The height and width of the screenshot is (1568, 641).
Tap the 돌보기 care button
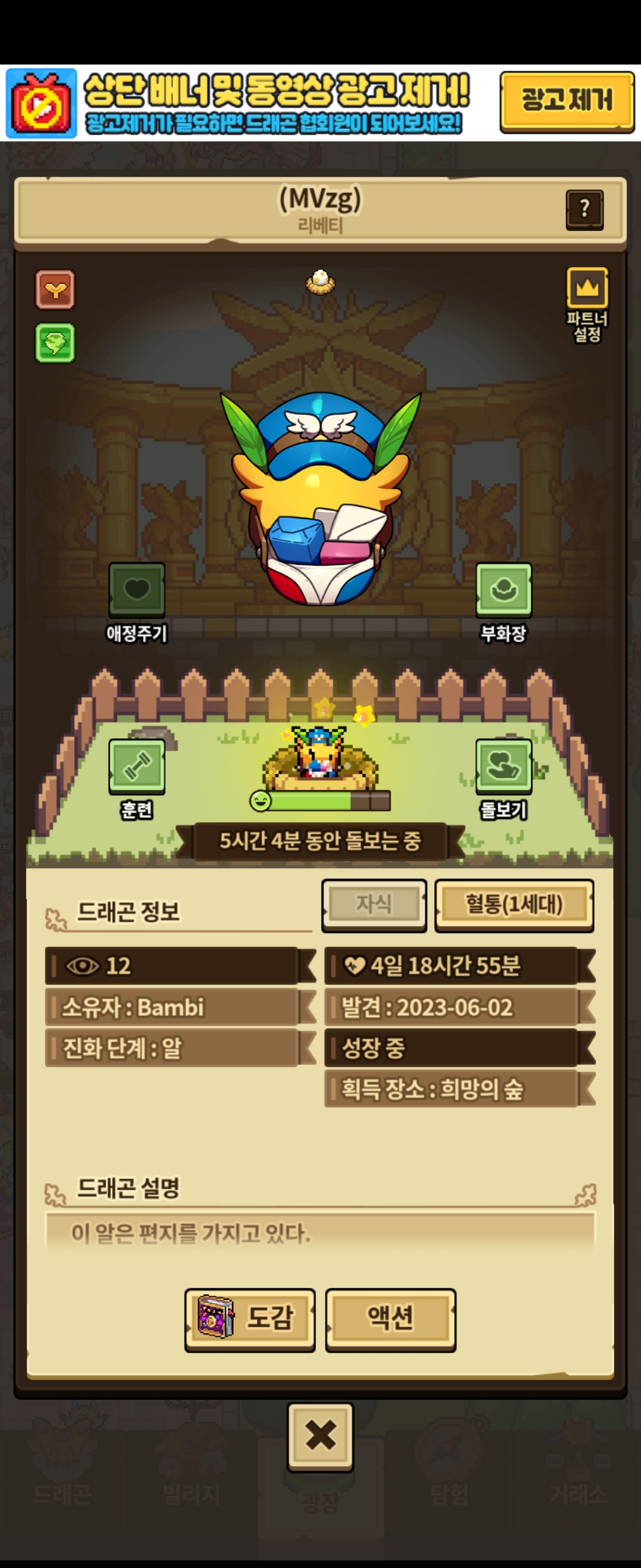503,766
